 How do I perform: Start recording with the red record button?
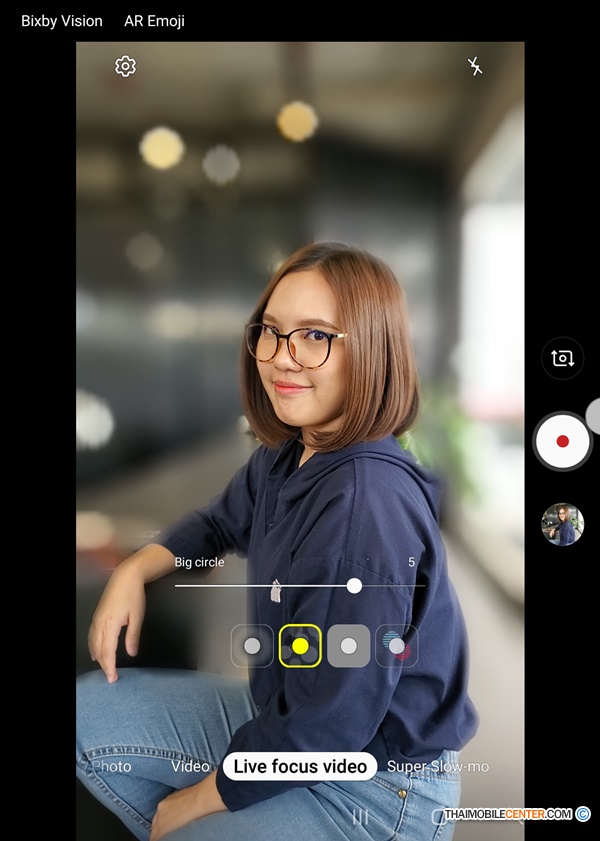click(x=562, y=441)
